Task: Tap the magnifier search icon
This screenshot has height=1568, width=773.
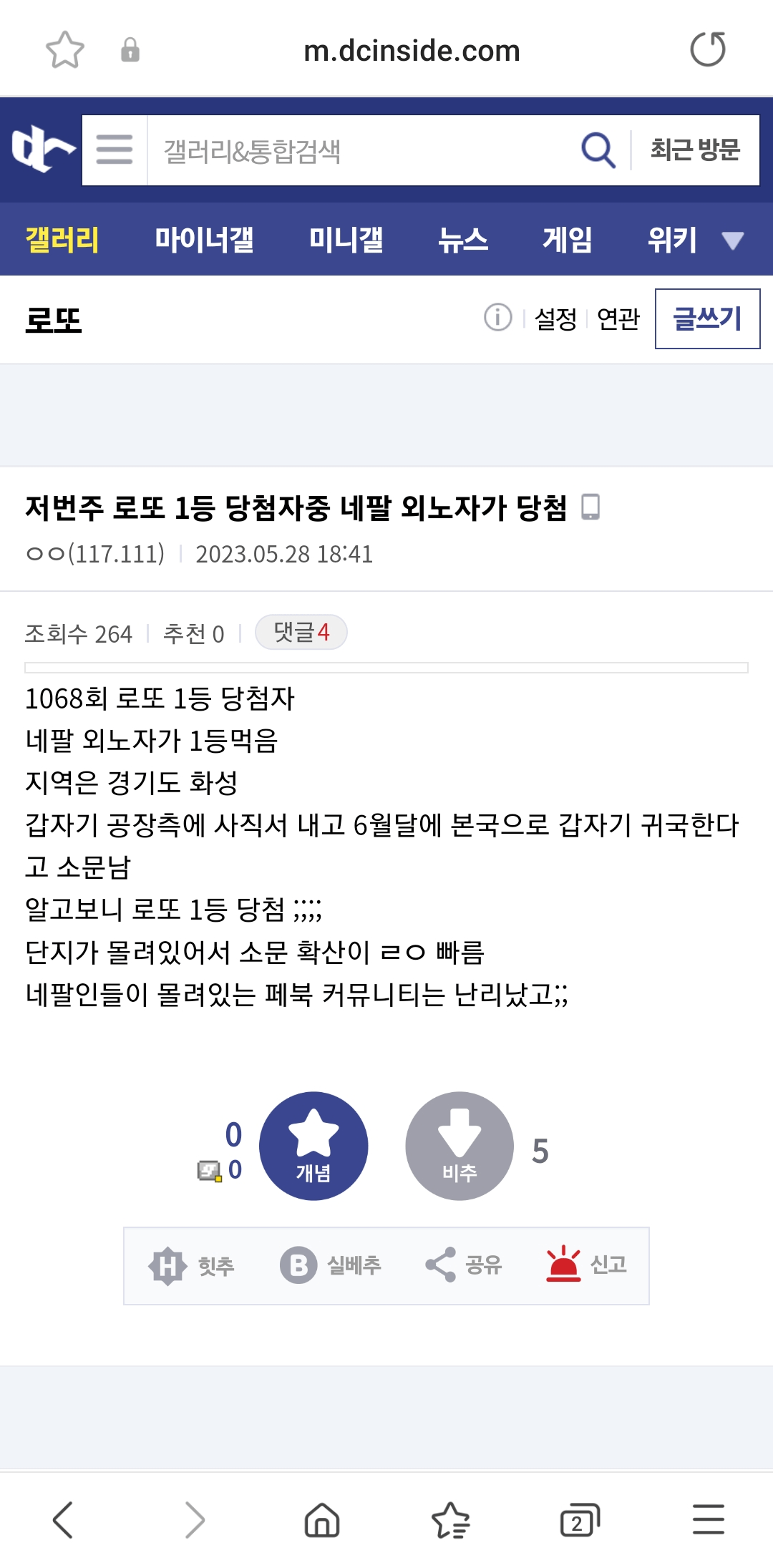Action: tap(598, 150)
